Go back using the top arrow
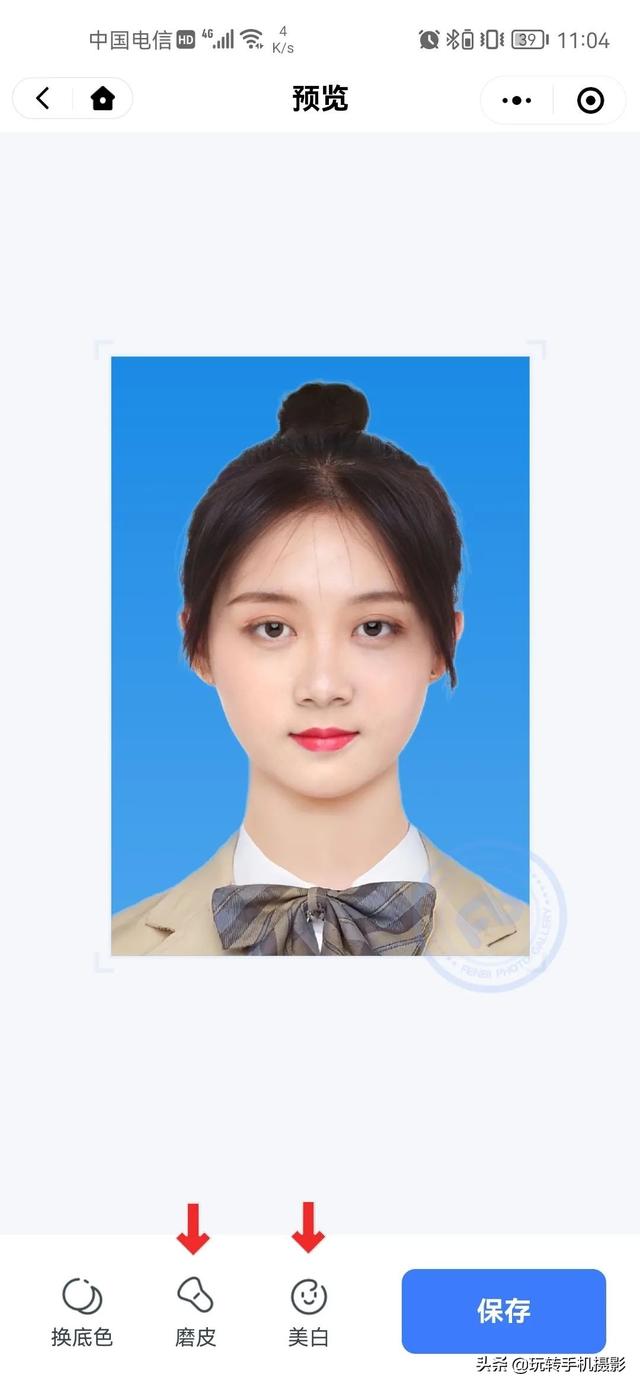Screen dimensions: 640x1387 tap(42, 99)
